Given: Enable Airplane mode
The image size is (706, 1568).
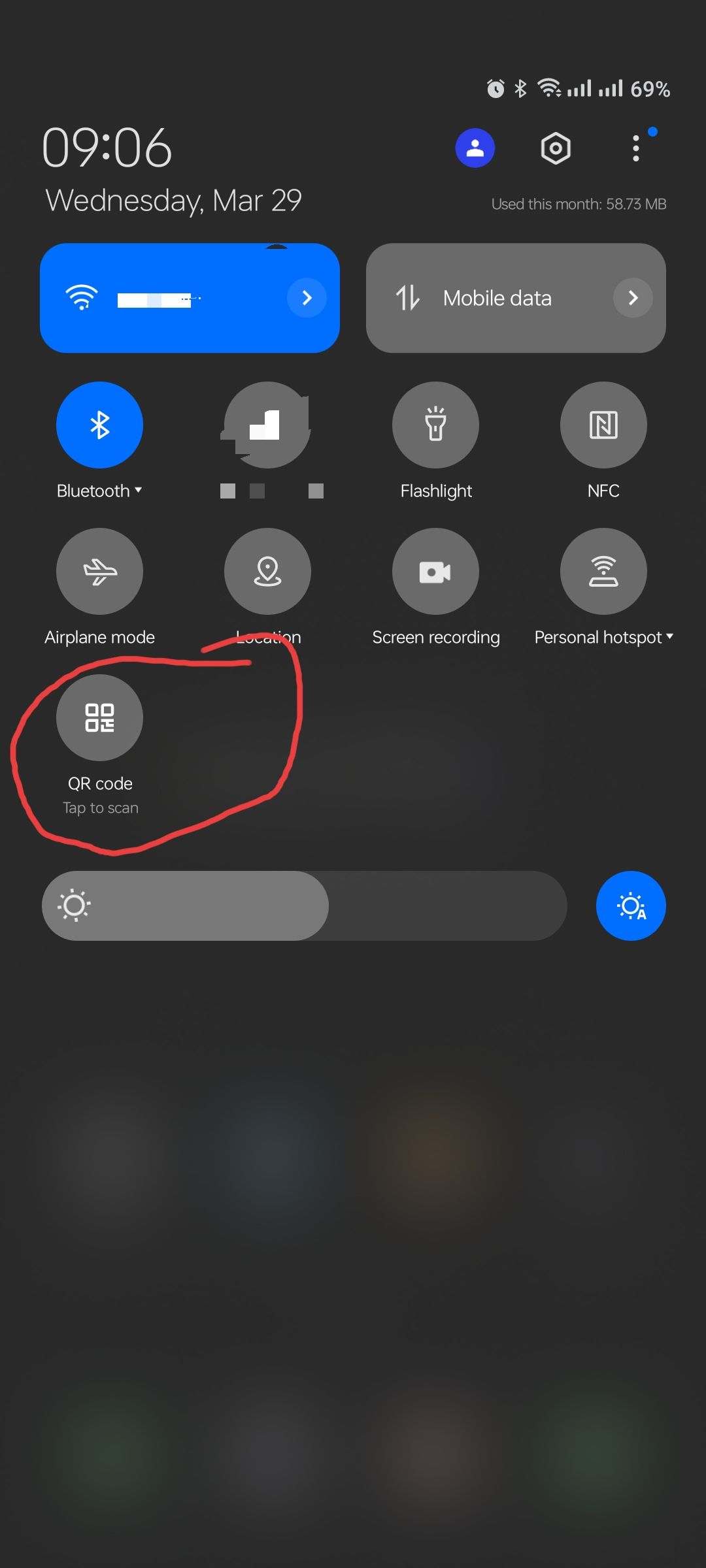Looking at the screenshot, I should pyautogui.click(x=99, y=571).
